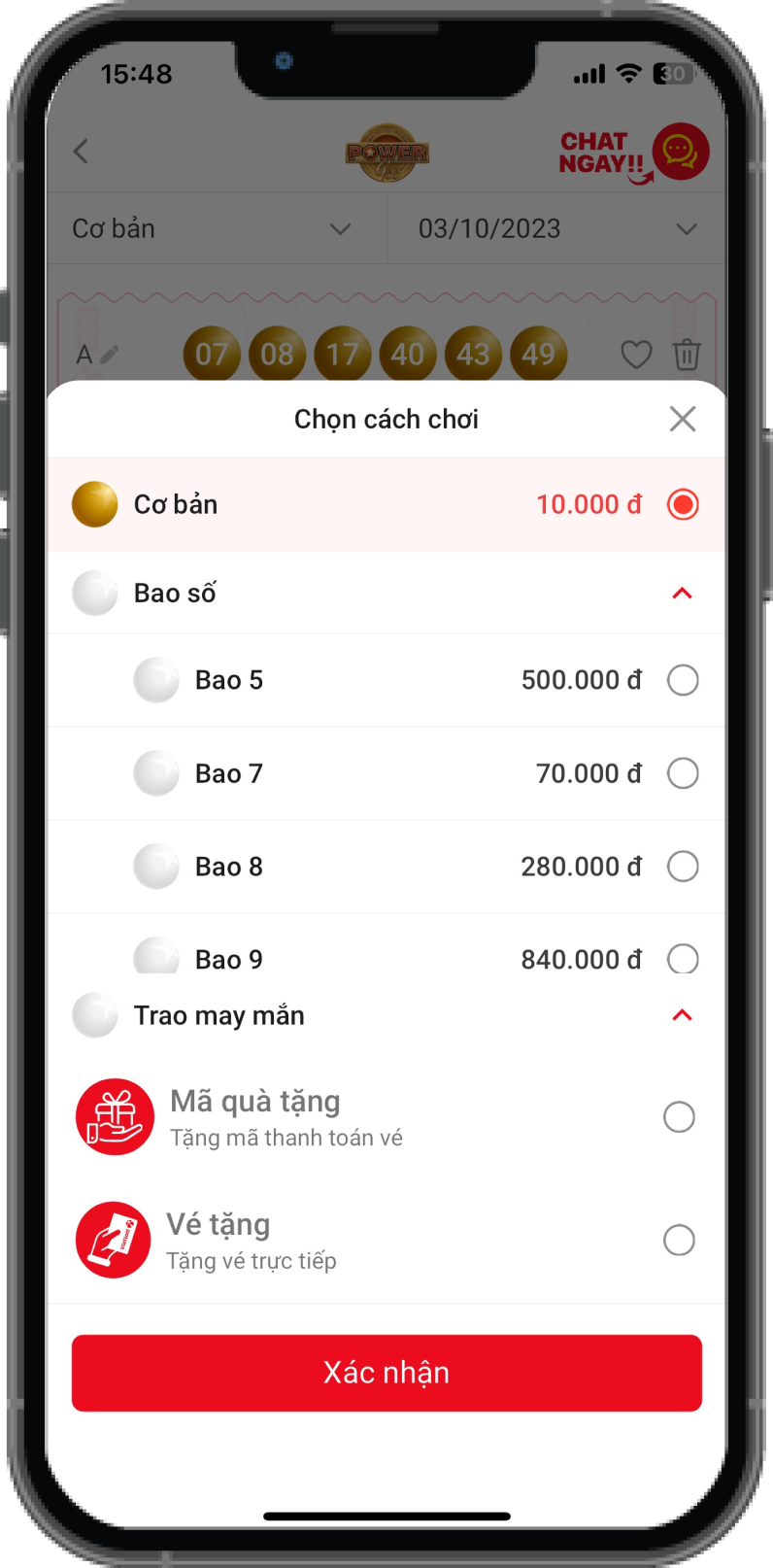This screenshot has height=1568, width=773.
Task: Choose Bao 8 for 280.000 đ
Action: tap(683, 867)
